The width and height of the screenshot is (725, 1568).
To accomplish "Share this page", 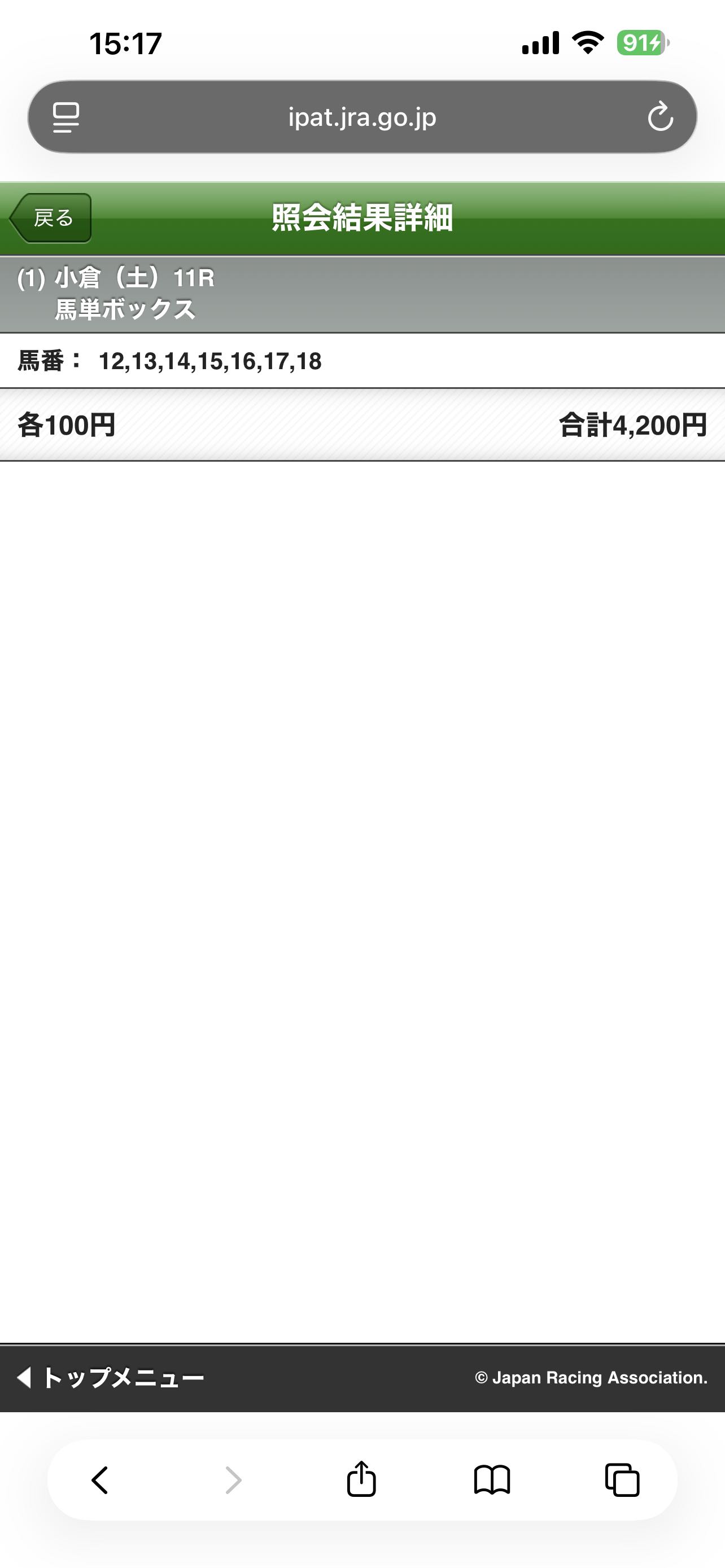I will (361, 1480).
